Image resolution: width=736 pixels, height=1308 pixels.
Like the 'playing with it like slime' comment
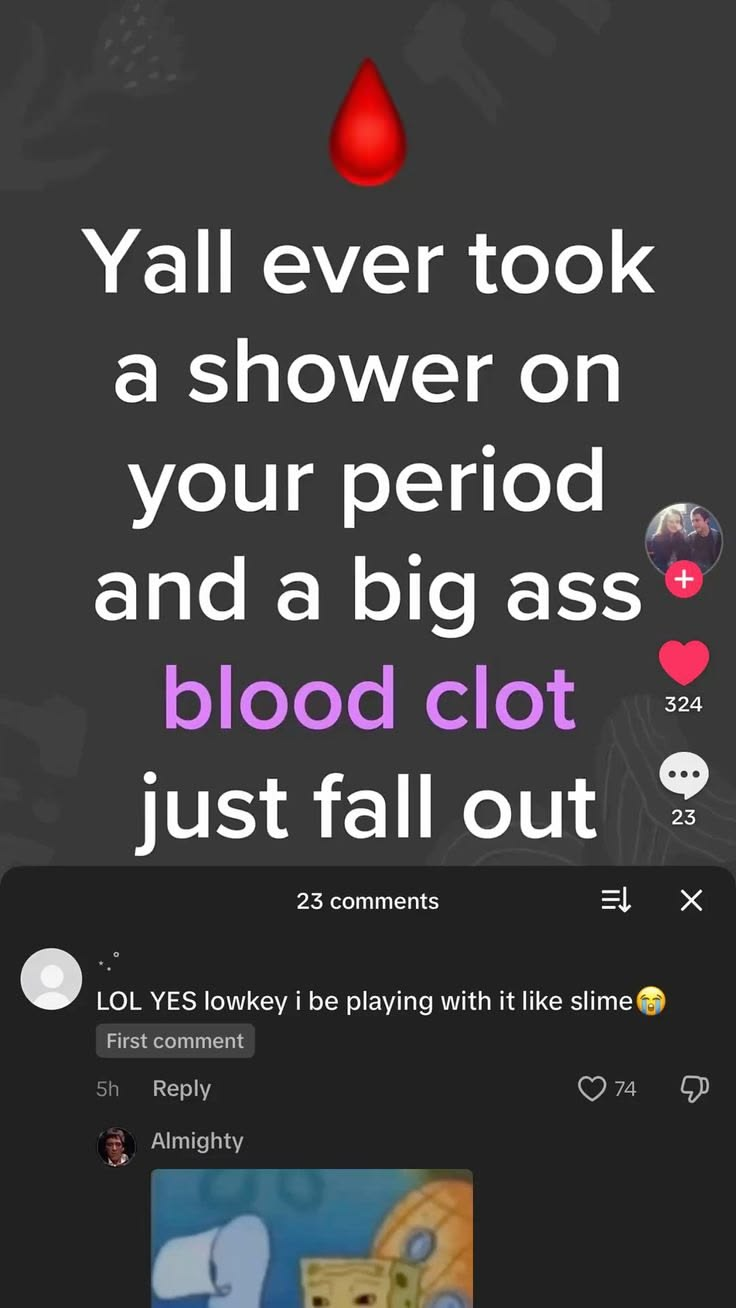pyautogui.click(x=592, y=1089)
